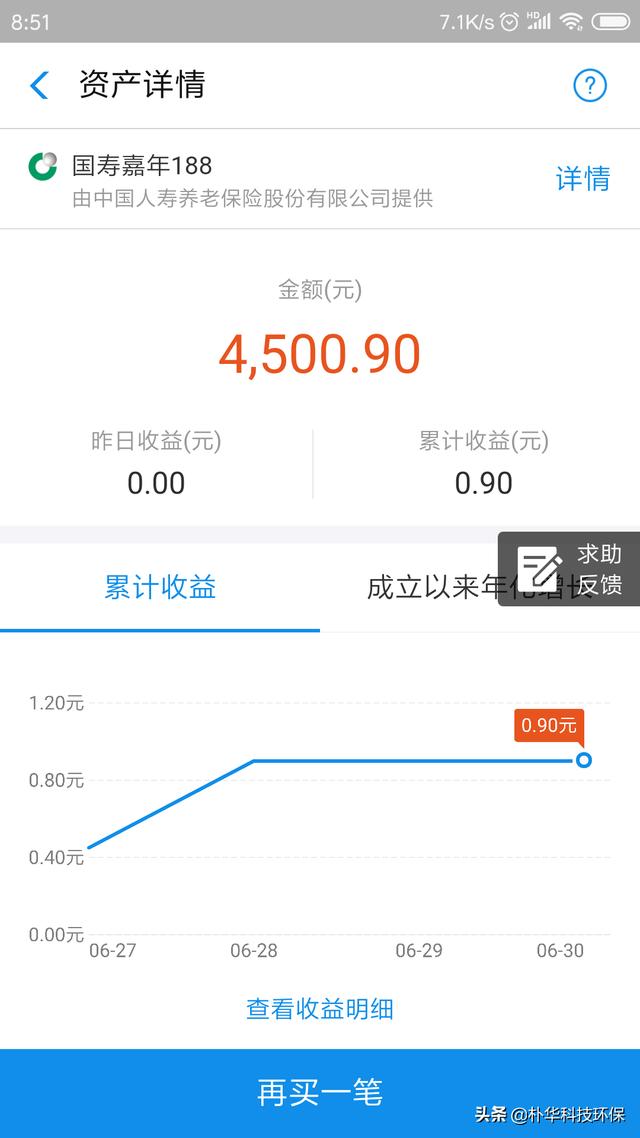View 查看收益明细 earnings details
Viewport: 640px width, 1138px height.
(320, 1009)
